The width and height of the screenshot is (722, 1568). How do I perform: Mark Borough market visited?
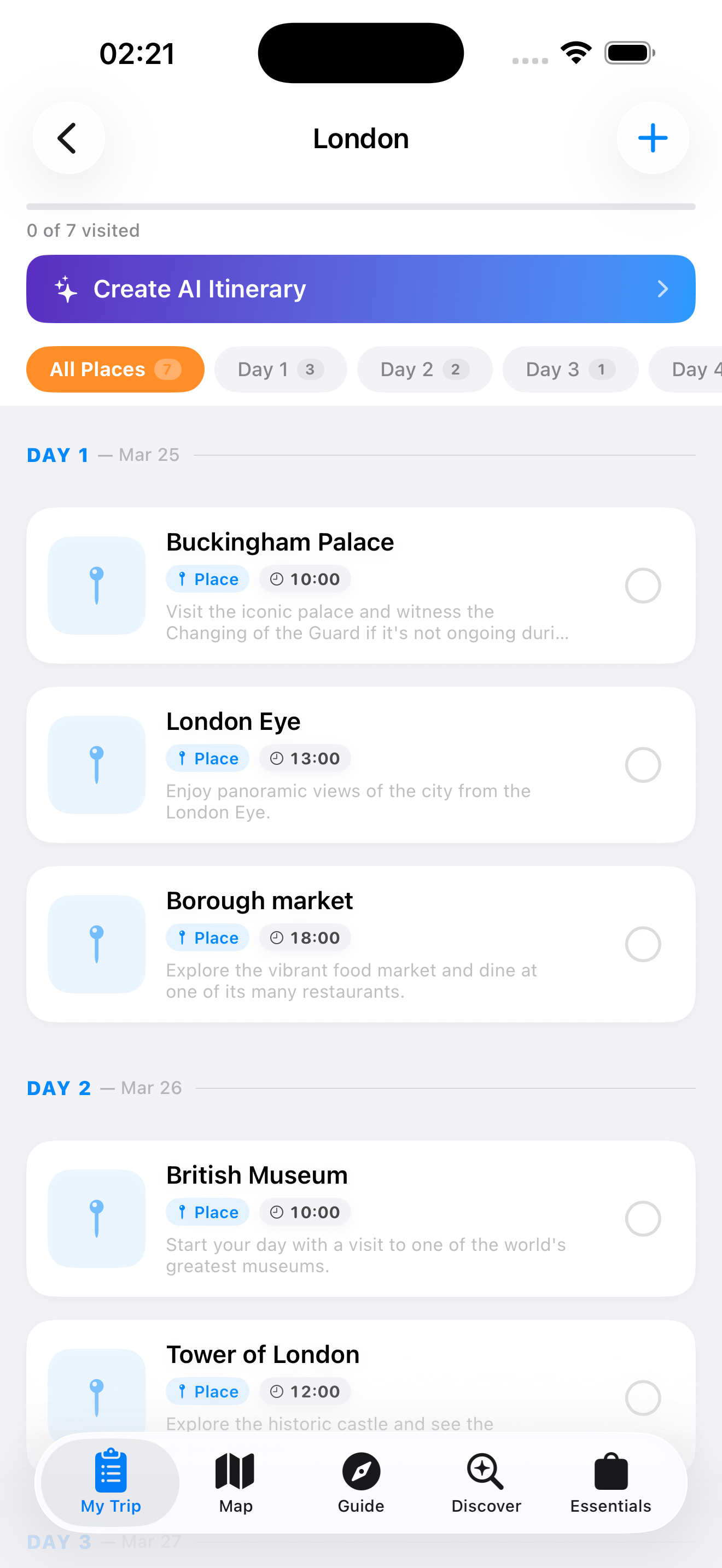point(643,944)
